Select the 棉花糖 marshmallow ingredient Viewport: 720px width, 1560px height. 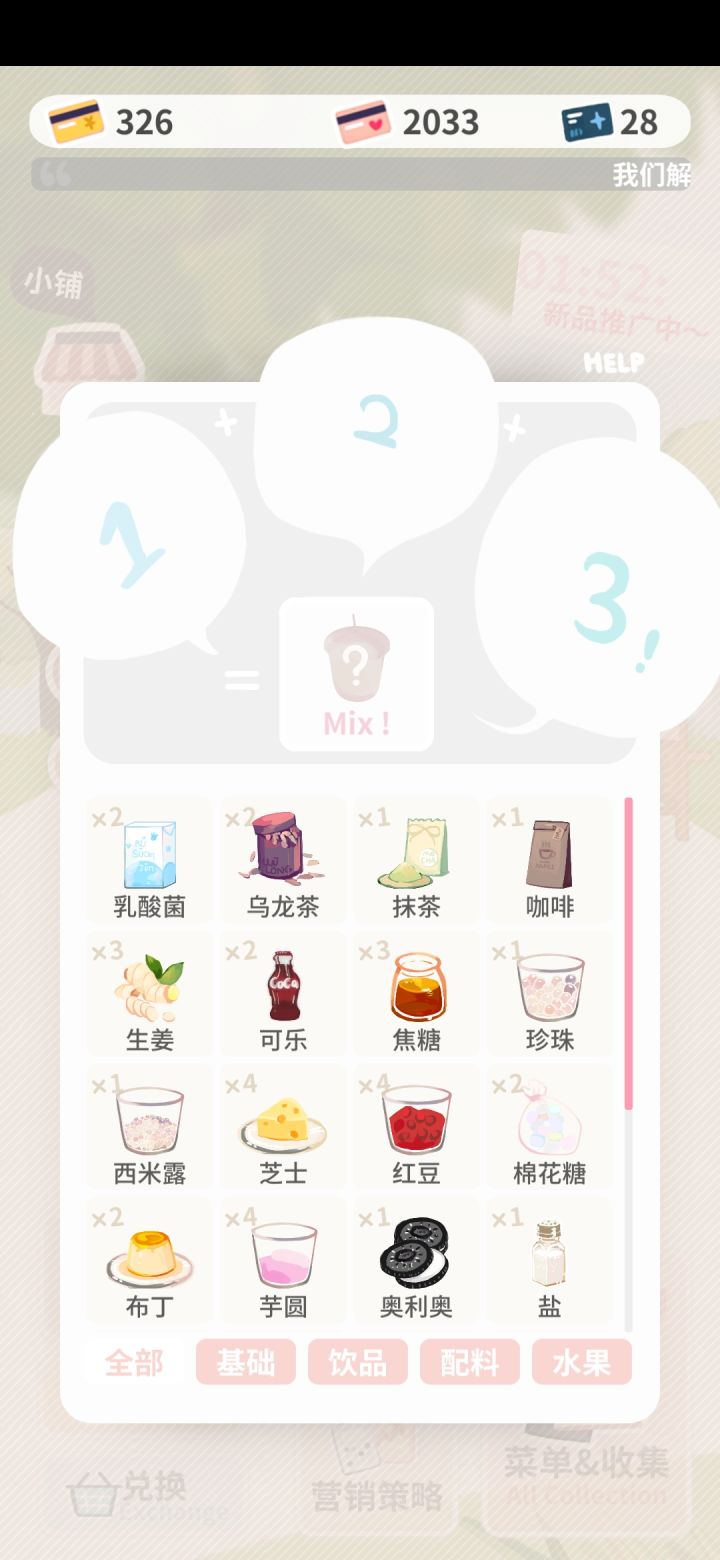tap(548, 1126)
